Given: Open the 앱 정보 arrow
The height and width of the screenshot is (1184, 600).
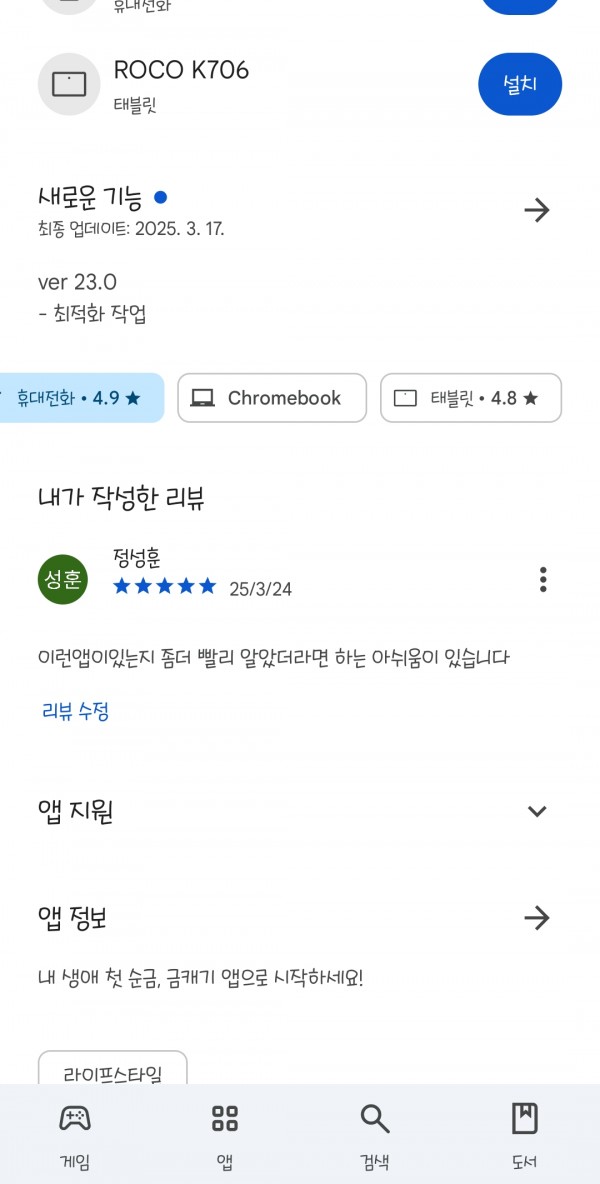Looking at the screenshot, I should 537,918.
